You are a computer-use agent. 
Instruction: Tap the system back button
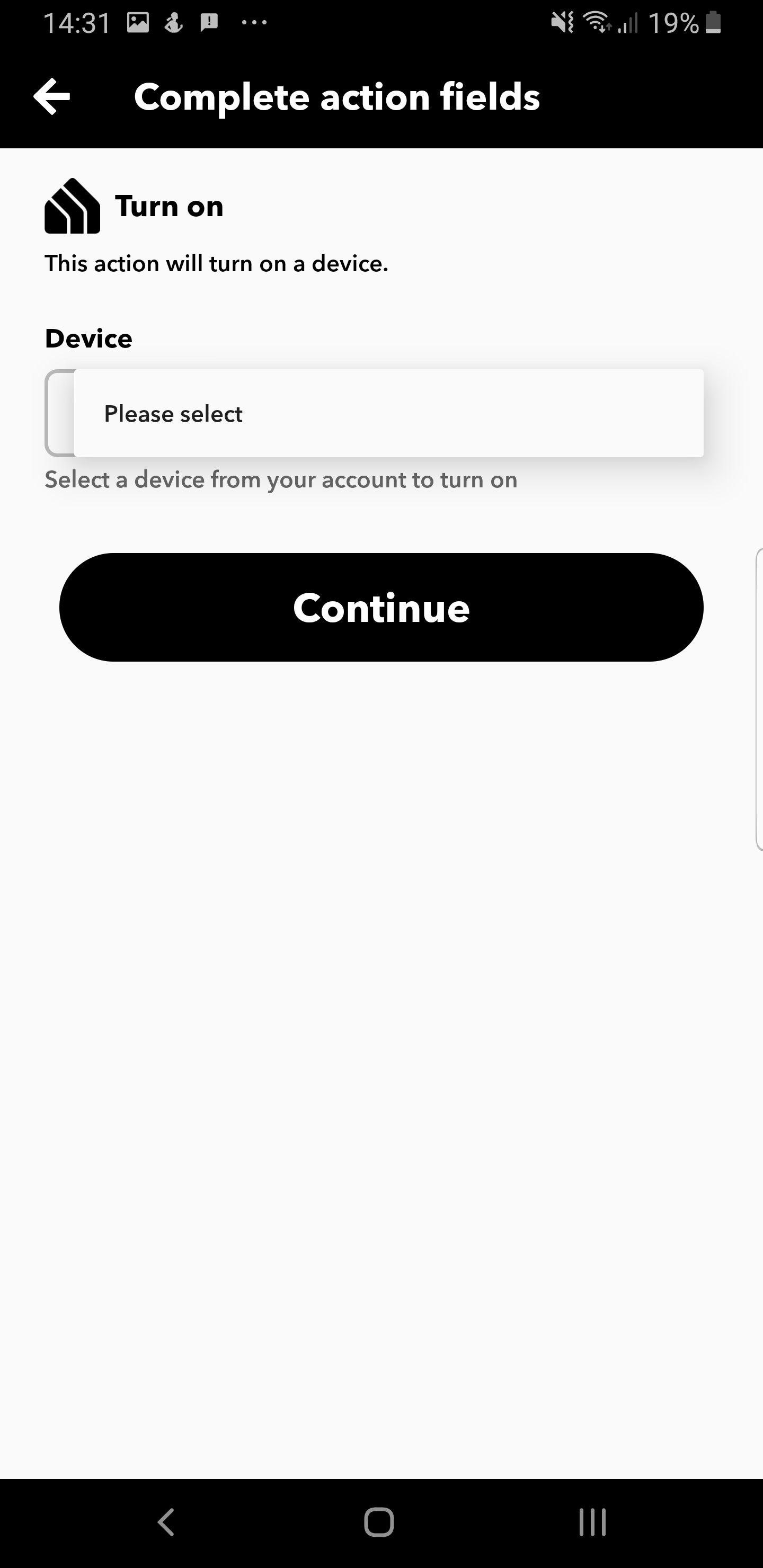coord(166,1522)
